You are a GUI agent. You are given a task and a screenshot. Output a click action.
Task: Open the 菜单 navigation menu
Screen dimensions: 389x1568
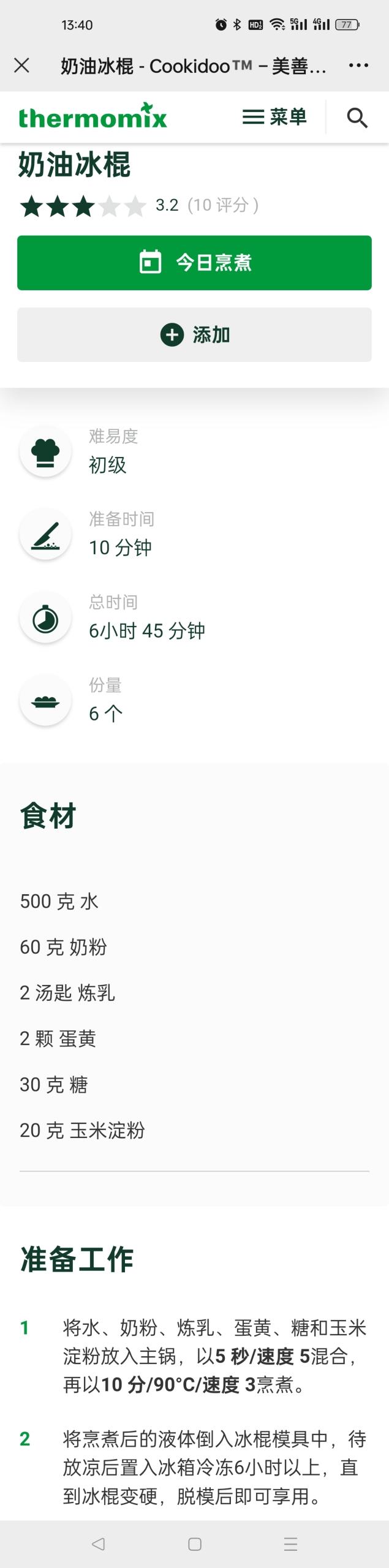click(x=274, y=117)
